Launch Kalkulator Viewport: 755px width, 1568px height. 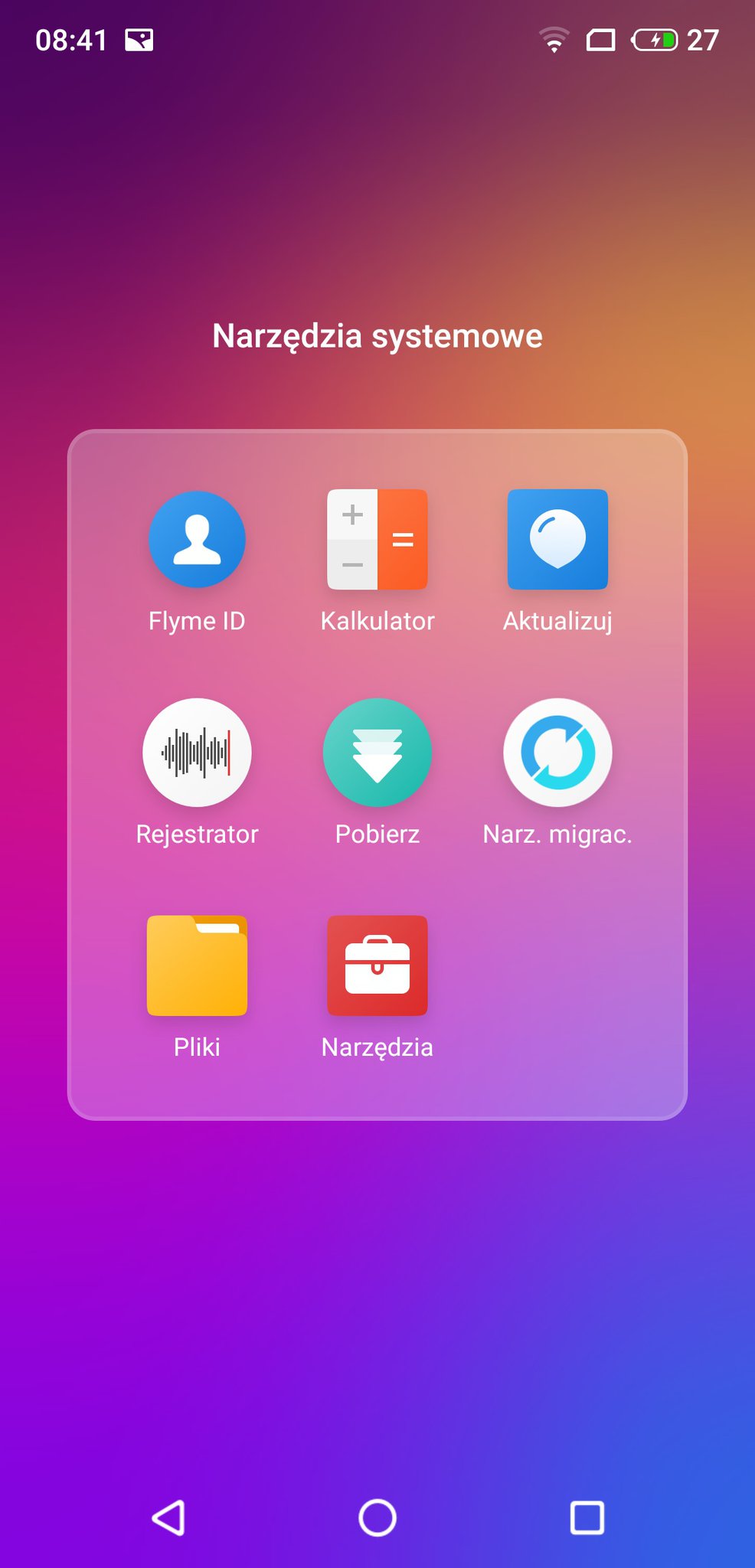coord(377,540)
